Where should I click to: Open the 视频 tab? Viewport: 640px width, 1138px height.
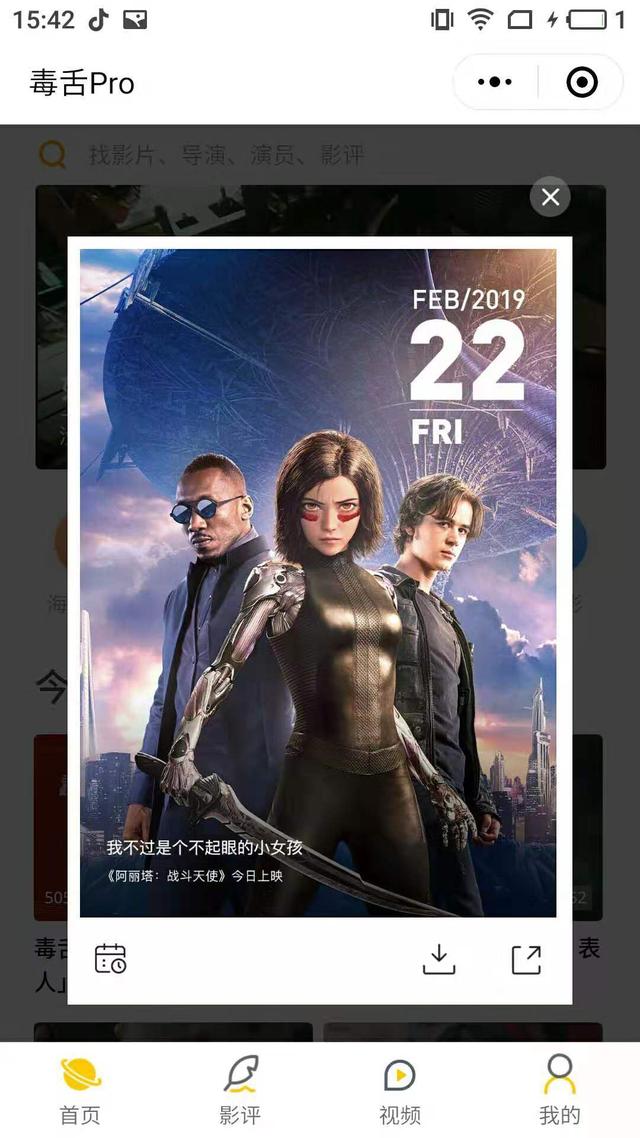400,1090
